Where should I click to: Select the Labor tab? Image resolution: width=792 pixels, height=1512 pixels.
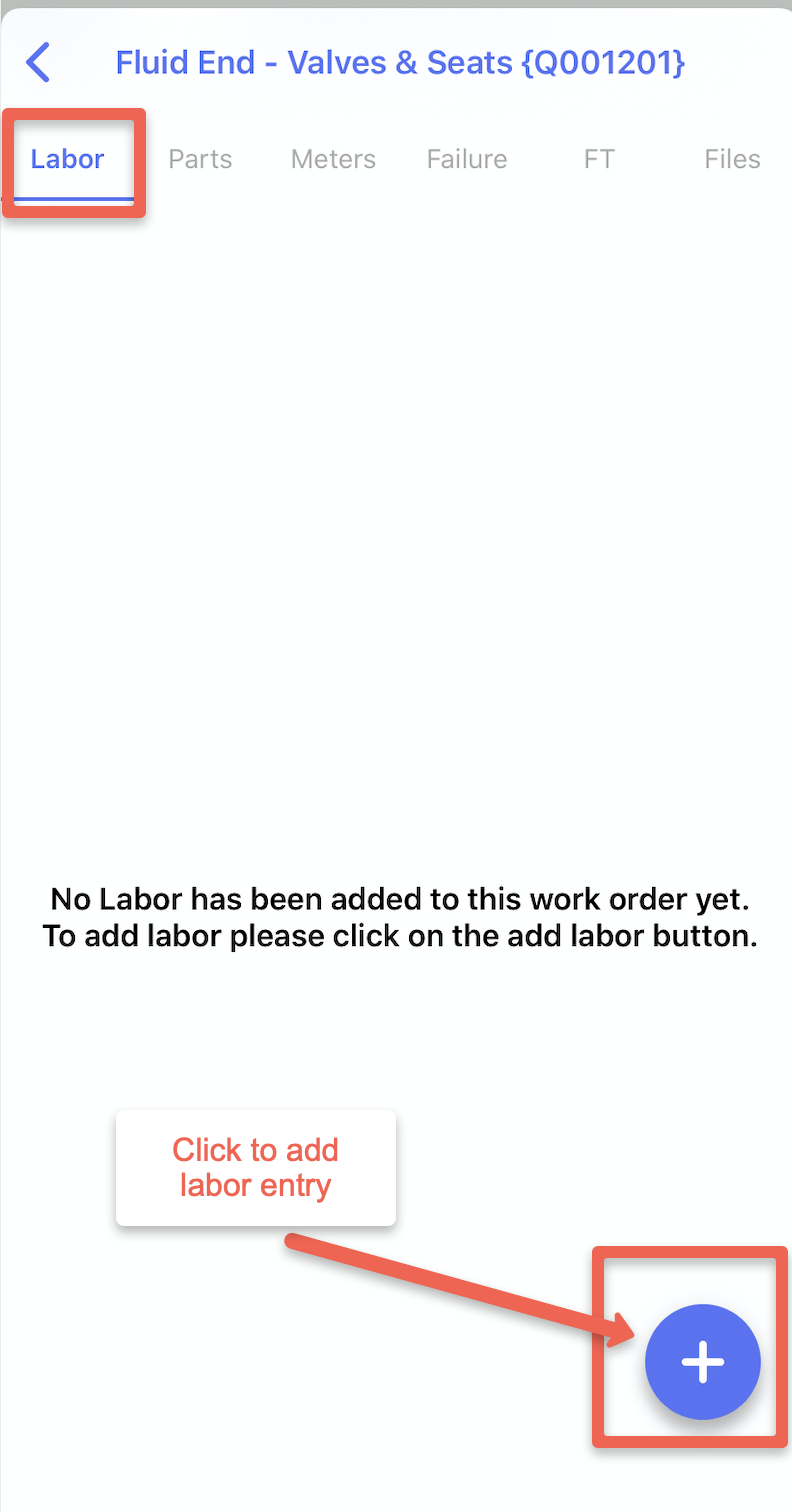(67, 159)
